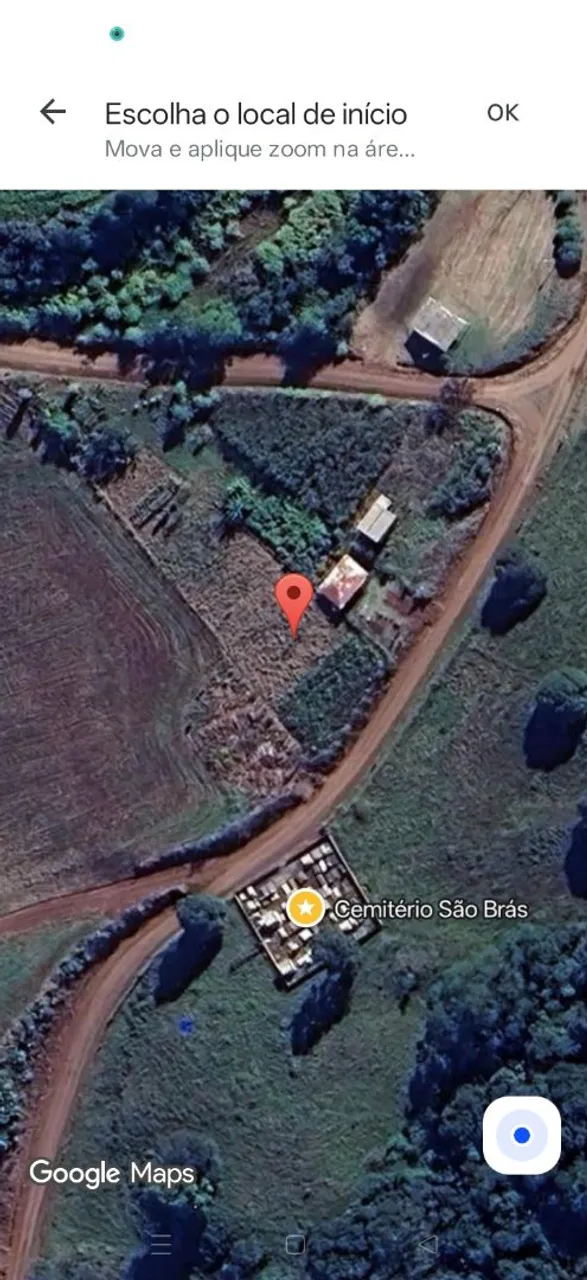The image size is (587, 1280).
Task: Go back using the arrow icon
Action: (x=52, y=112)
